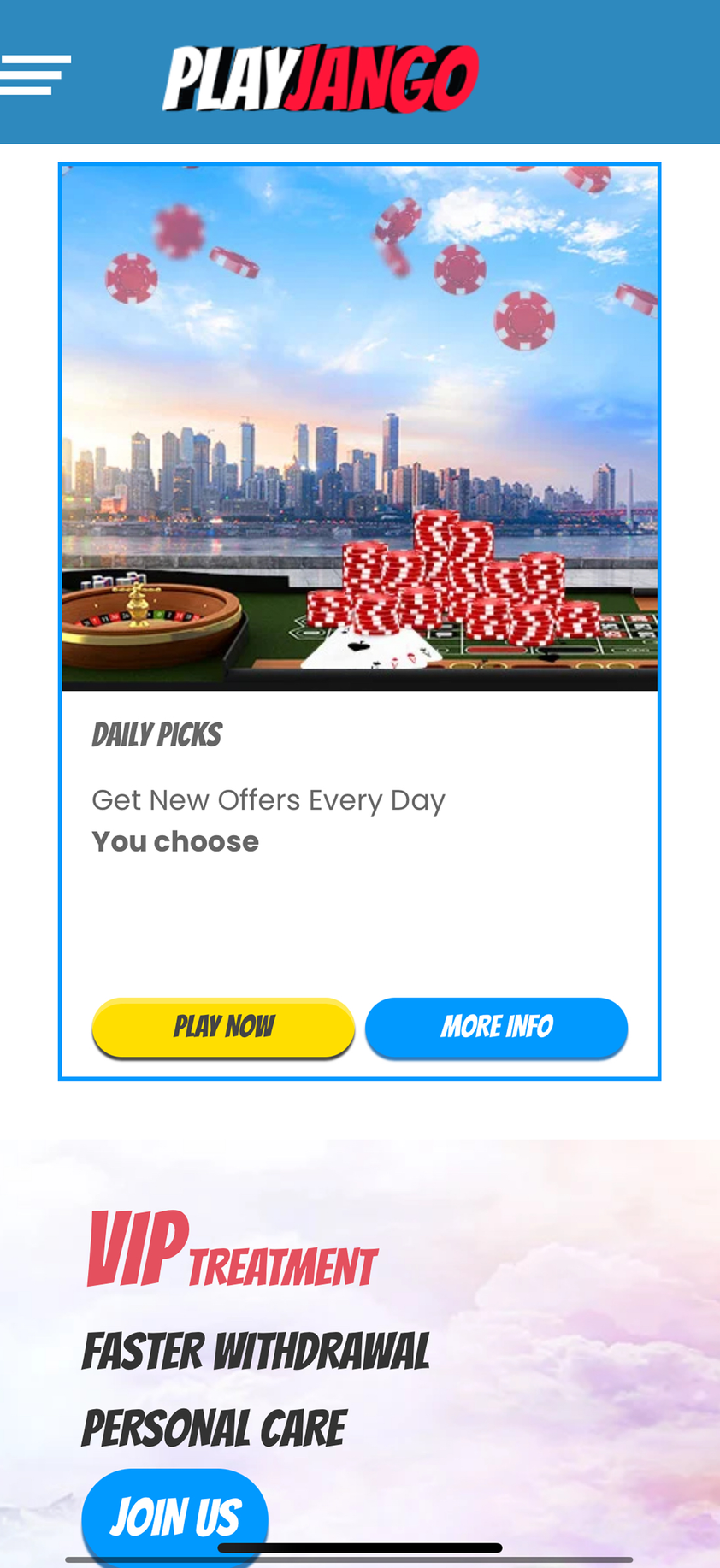Open the hamburger menu

pyautogui.click(x=34, y=74)
